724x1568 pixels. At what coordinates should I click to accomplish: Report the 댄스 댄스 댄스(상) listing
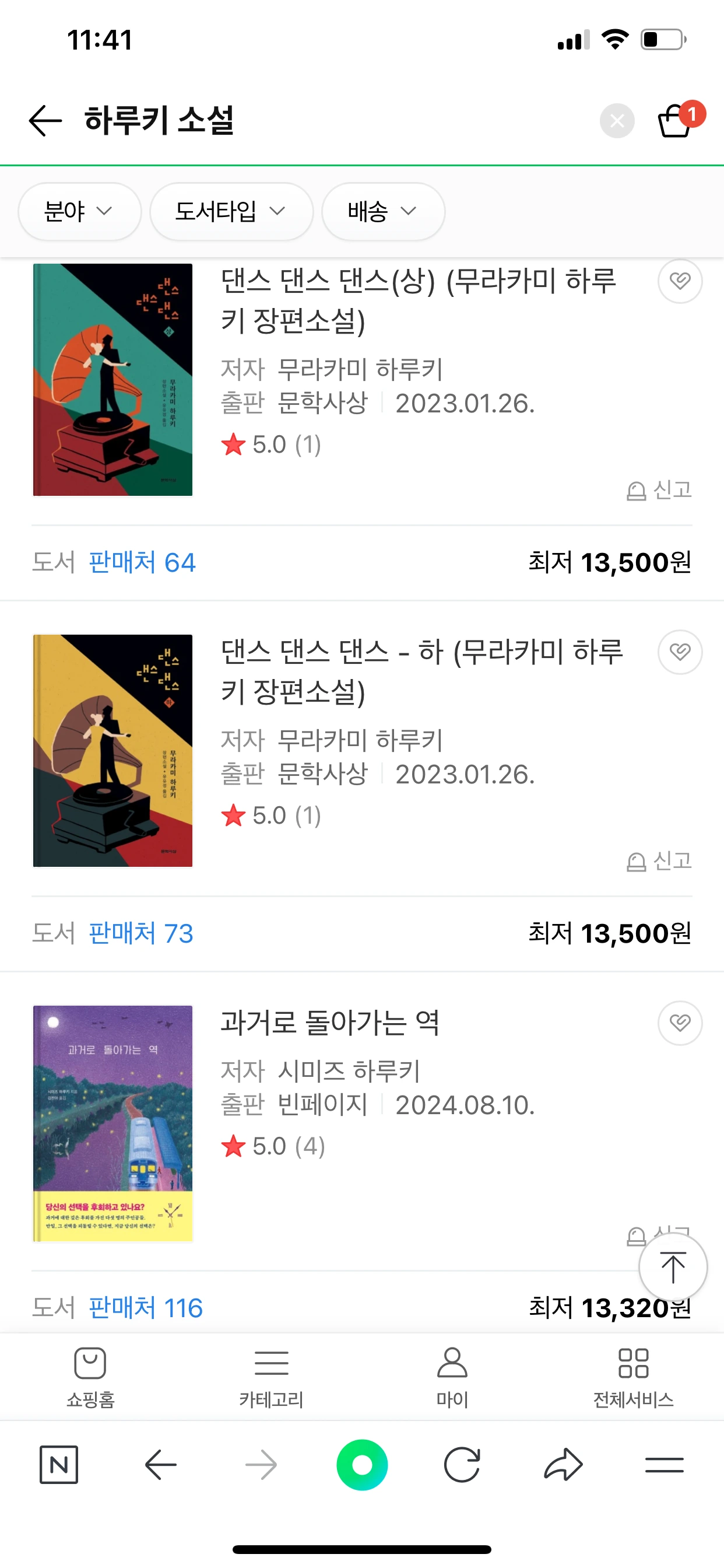point(659,490)
